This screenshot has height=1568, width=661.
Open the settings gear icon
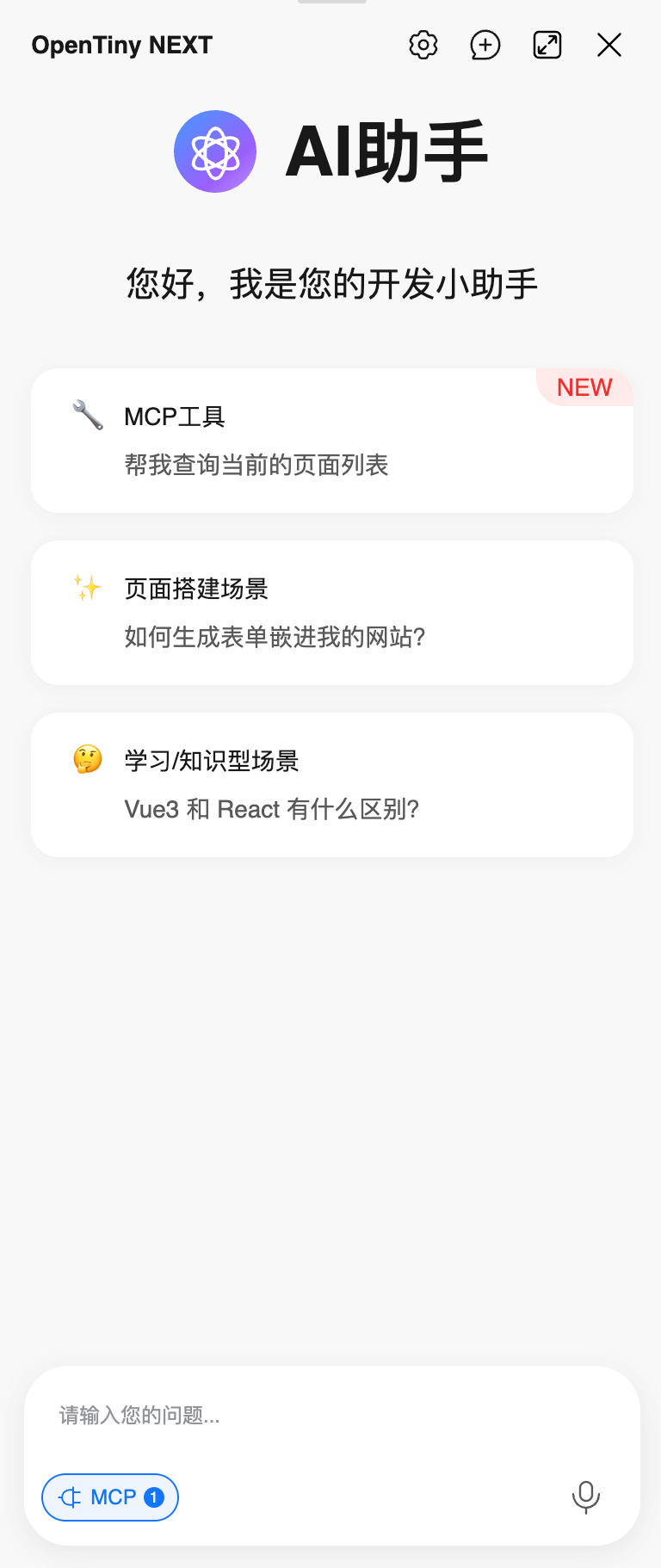click(423, 45)
